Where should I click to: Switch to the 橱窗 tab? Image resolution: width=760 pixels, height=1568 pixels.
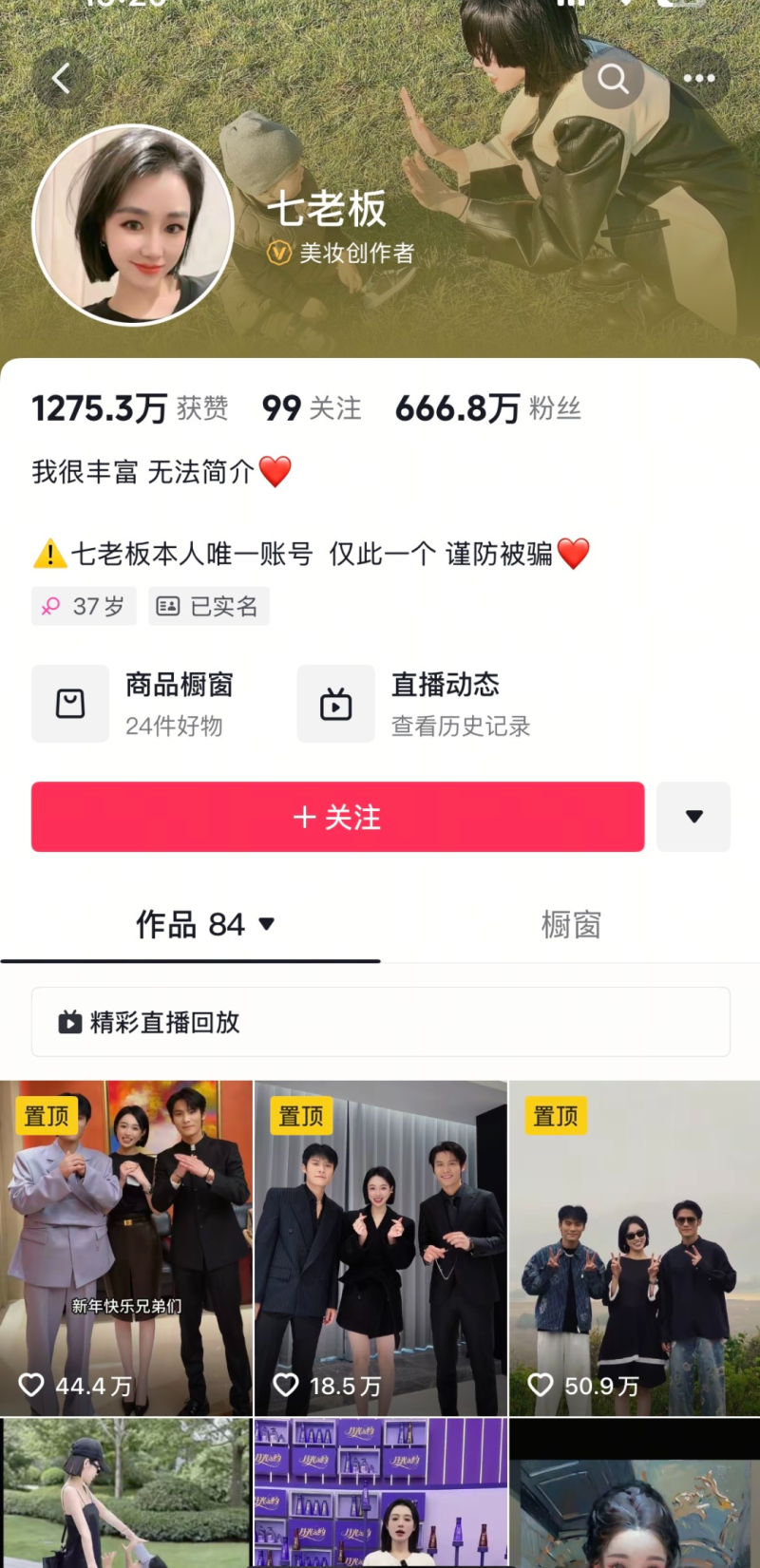(570, 924)
